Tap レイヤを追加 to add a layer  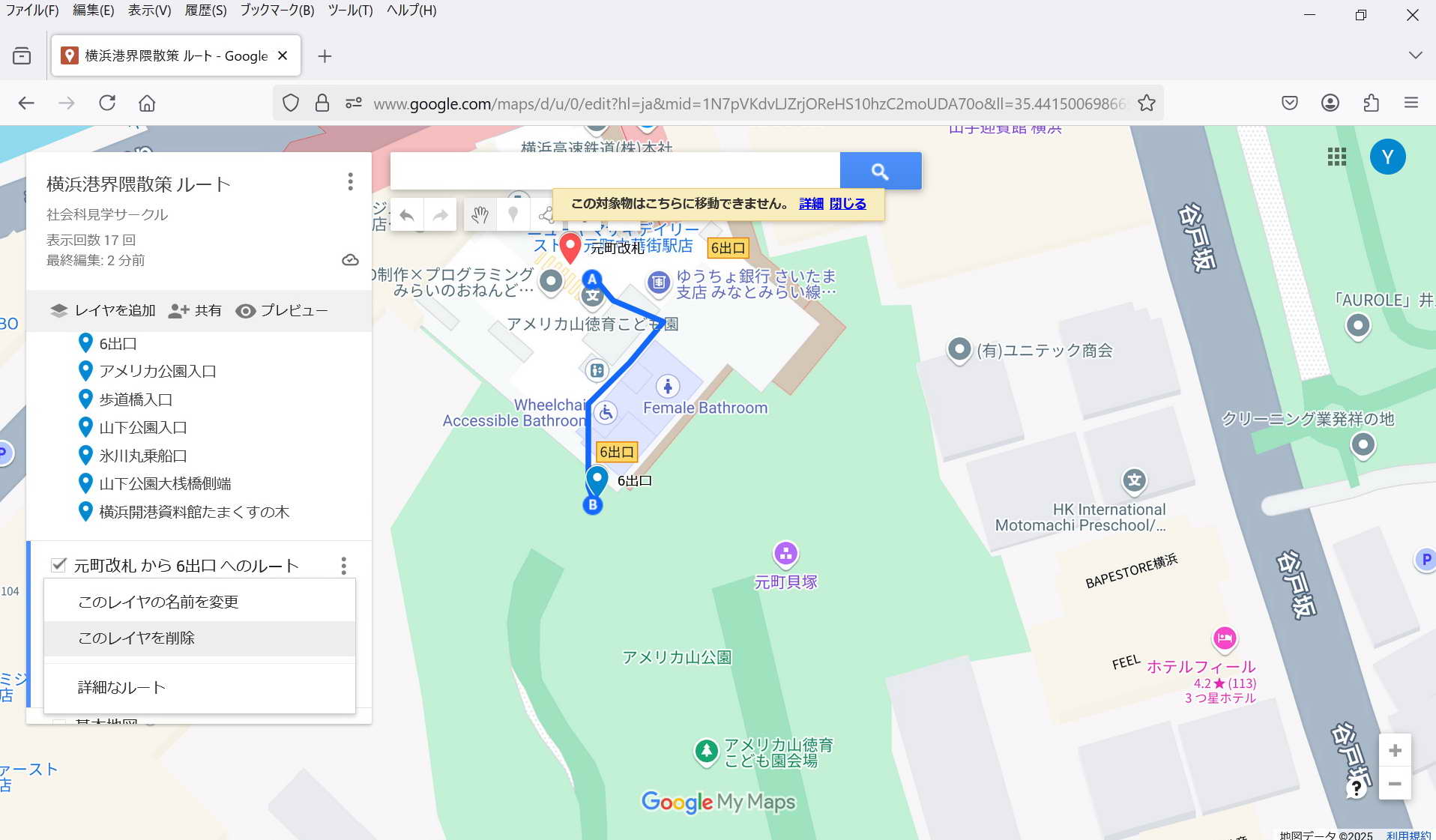(x=103, y=310)
